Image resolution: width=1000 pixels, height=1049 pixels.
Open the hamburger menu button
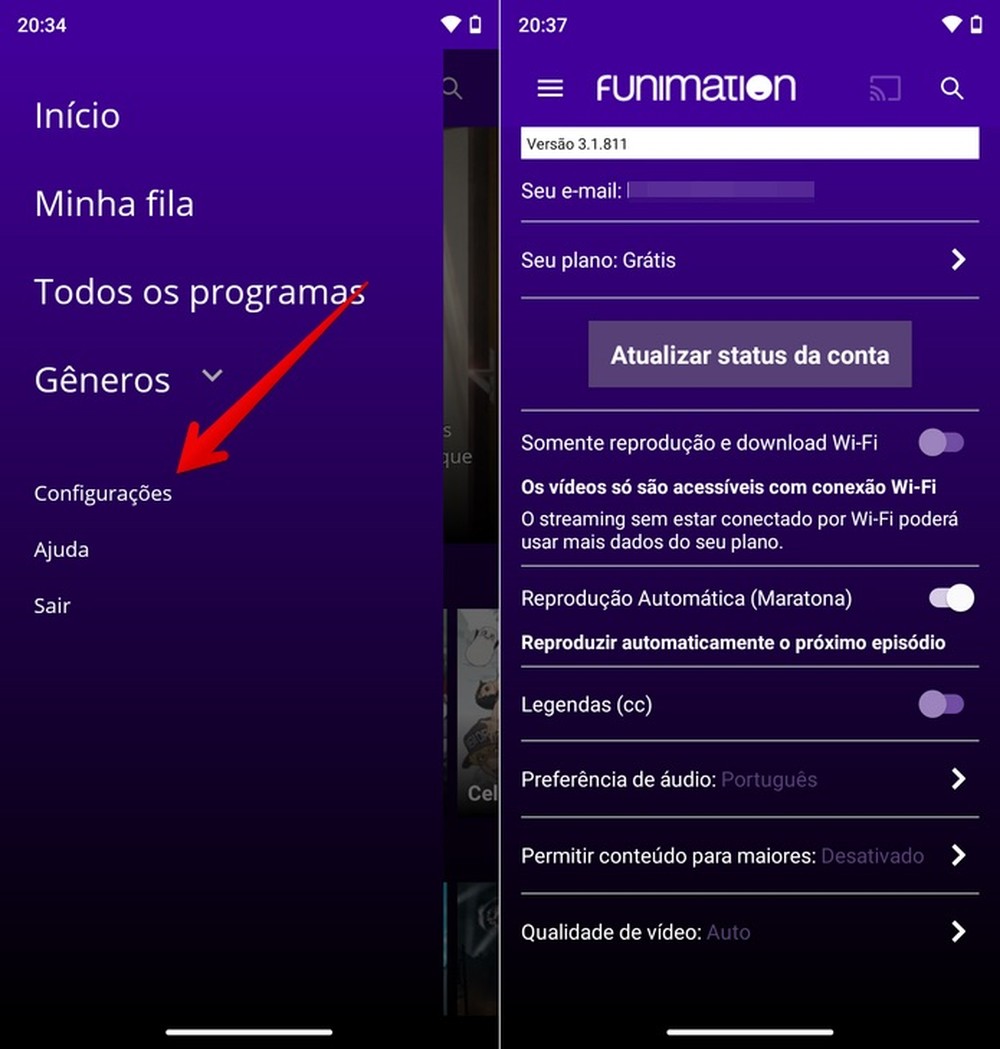[x=550, y=88]
